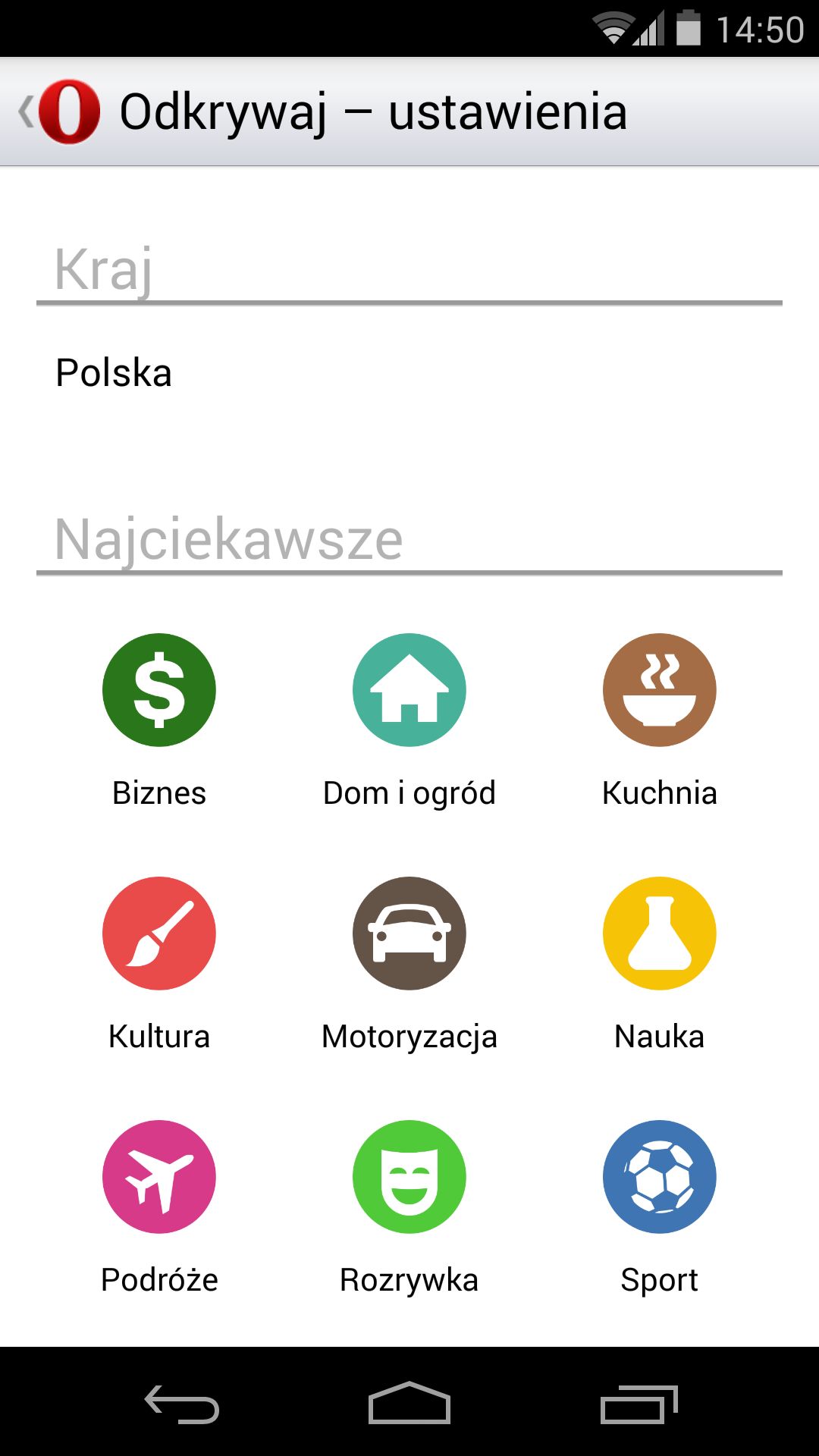
Task: Tap the Kultura category icon
Action: tap(159, 934)
